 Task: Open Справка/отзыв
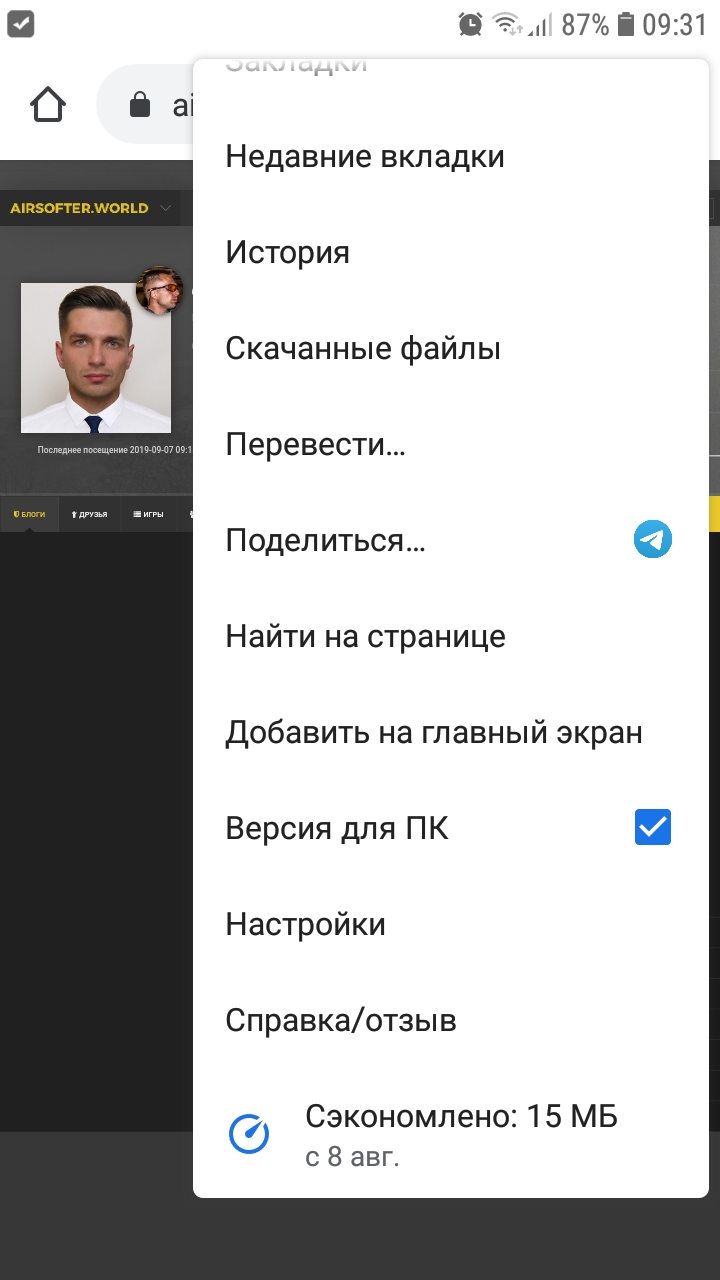341,1021
